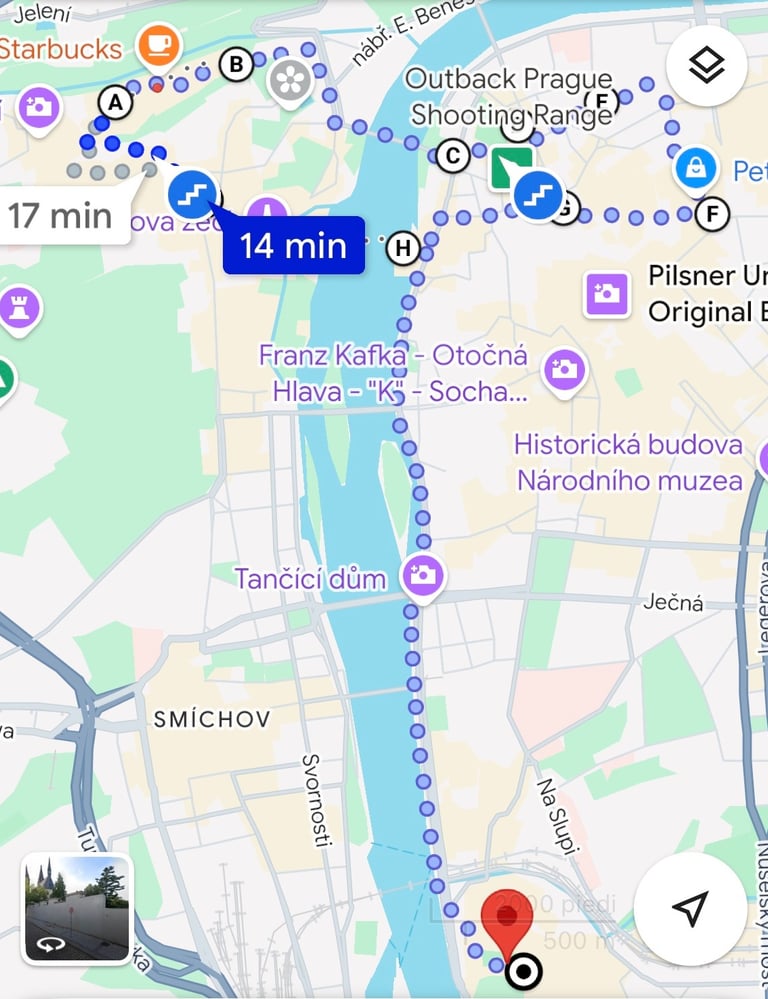Choose the 17 min alternative route
768x999 pixels.
(62, 215)
